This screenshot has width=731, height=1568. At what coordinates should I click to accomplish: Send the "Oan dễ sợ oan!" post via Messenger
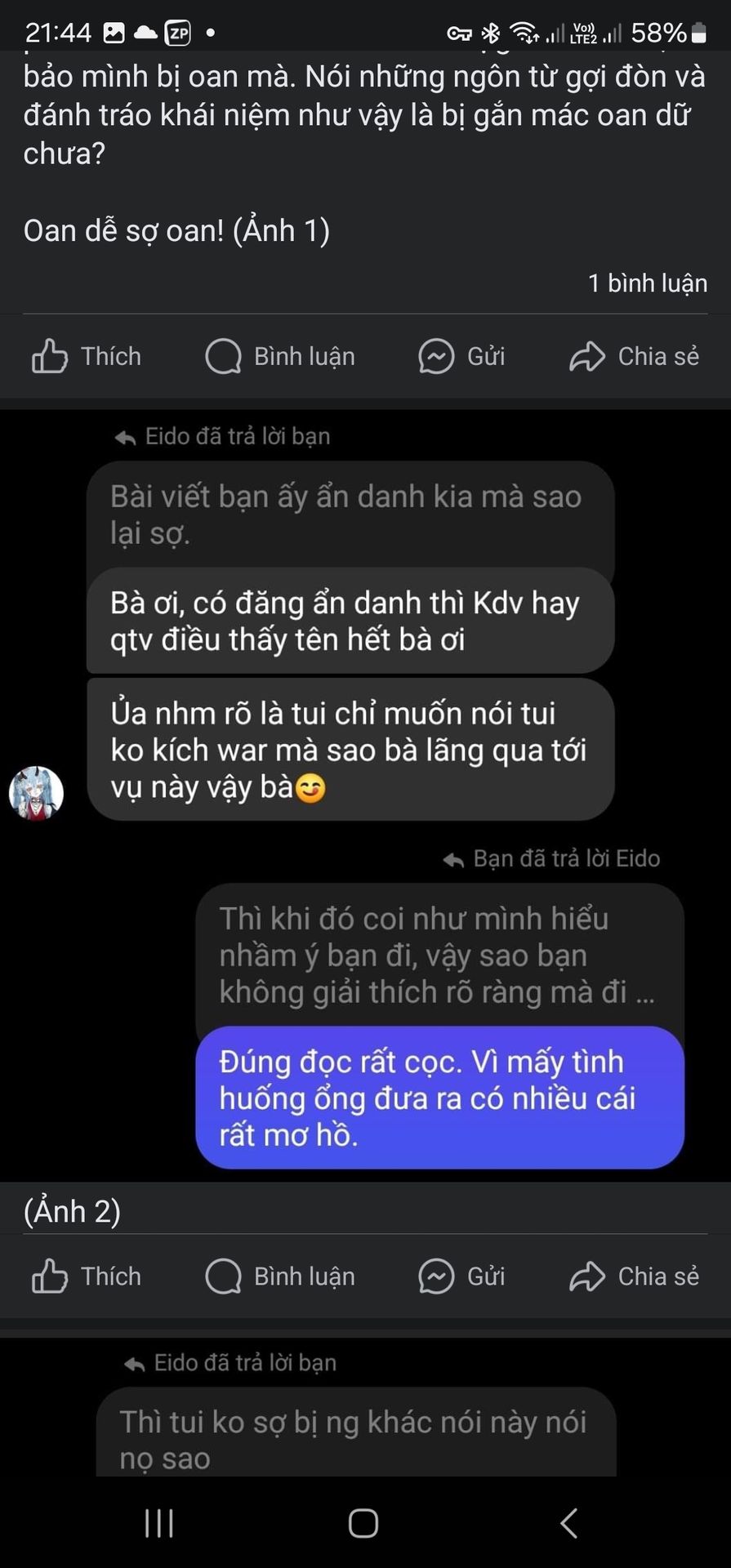click(x=461, y=357)
